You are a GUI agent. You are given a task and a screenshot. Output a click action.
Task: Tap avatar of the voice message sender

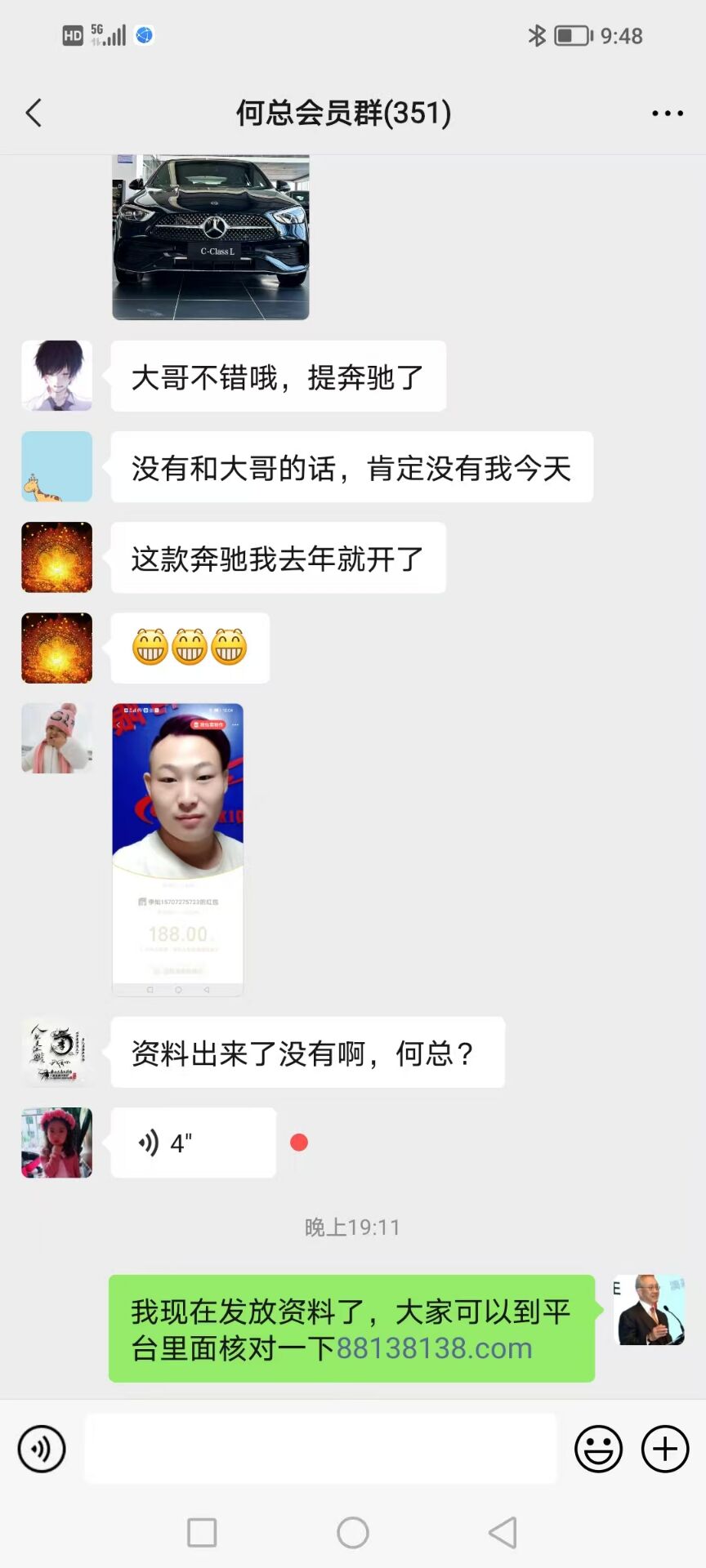[x=56, y=1143]
